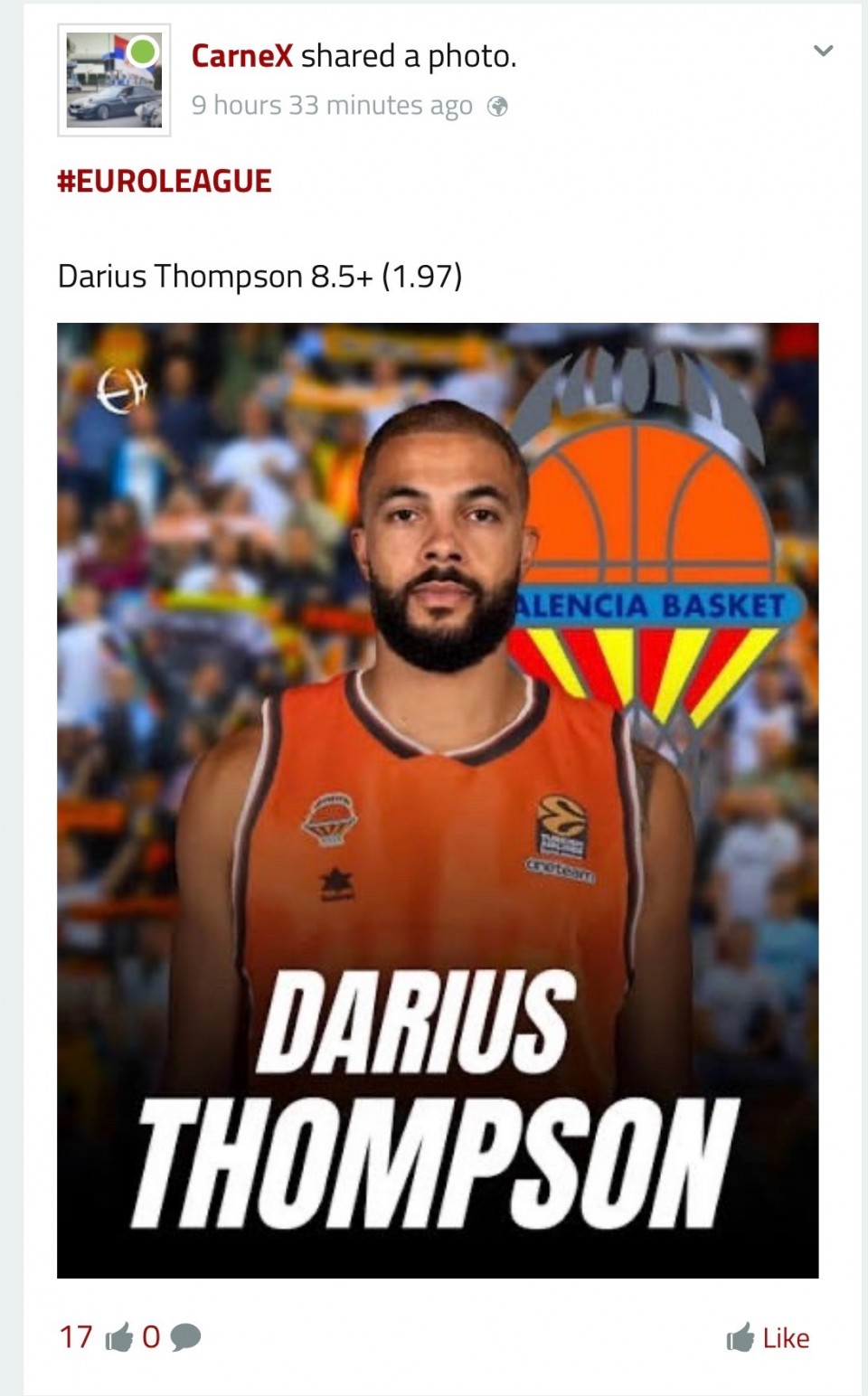Expand the post options chevron
Screen dimensions: 868x1396
[823, 51]
